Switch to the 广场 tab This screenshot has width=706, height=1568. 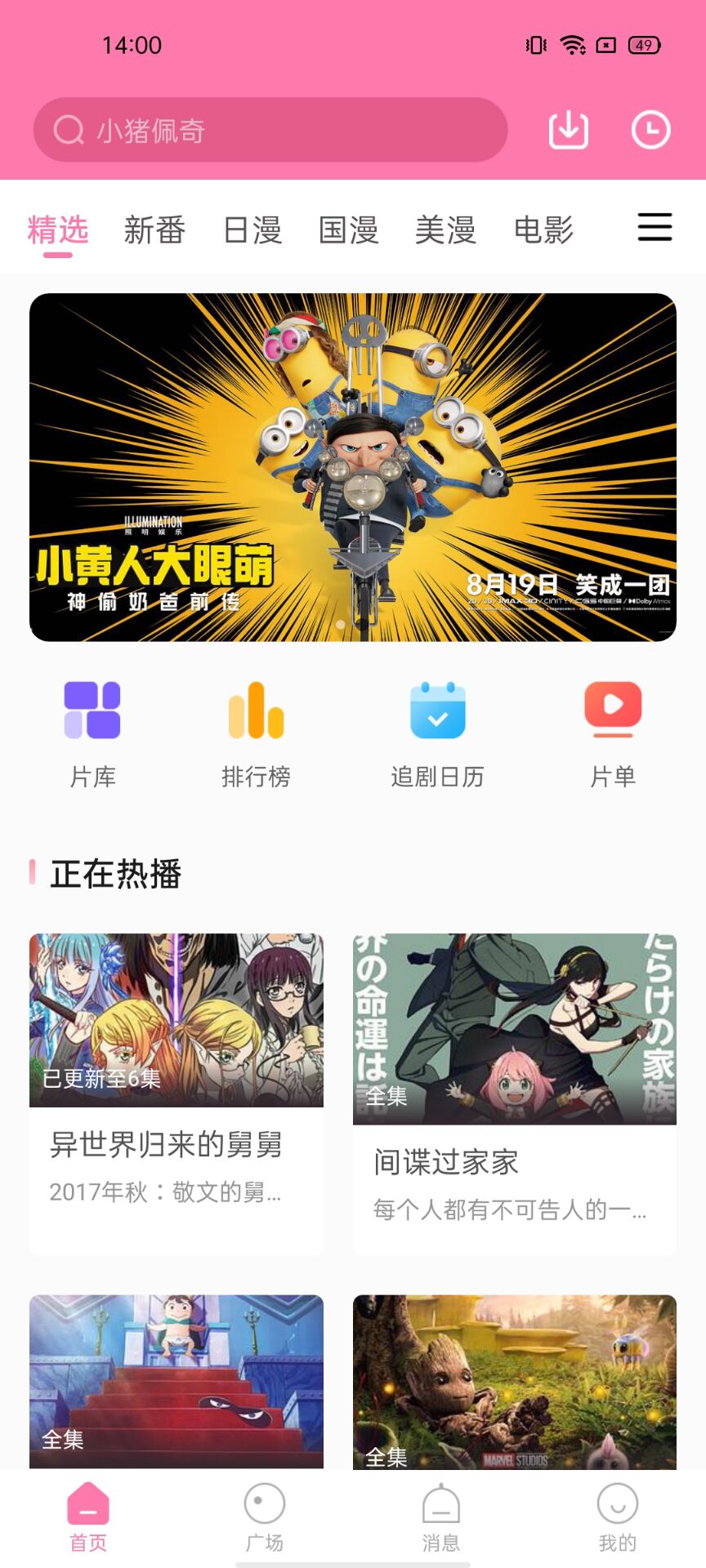click(x=265, y=1517)
